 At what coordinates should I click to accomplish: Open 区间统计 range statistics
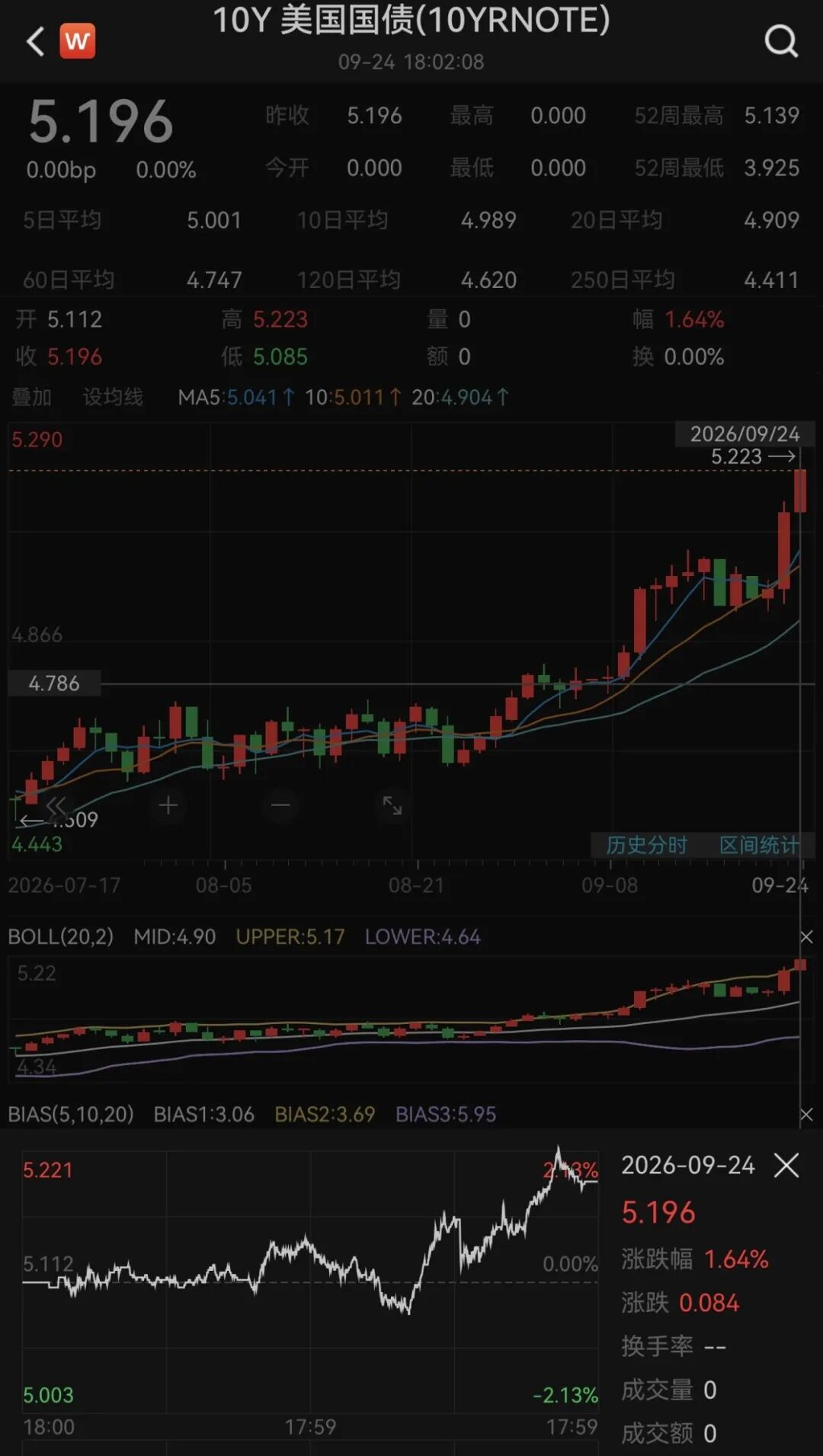[759, 845]
